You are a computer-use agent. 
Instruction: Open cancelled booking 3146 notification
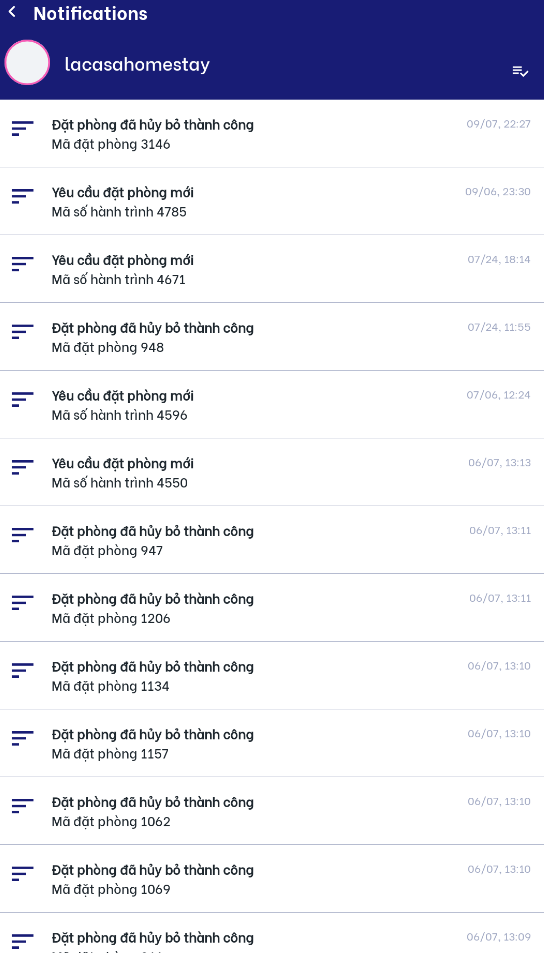click(x=272, y=134)
